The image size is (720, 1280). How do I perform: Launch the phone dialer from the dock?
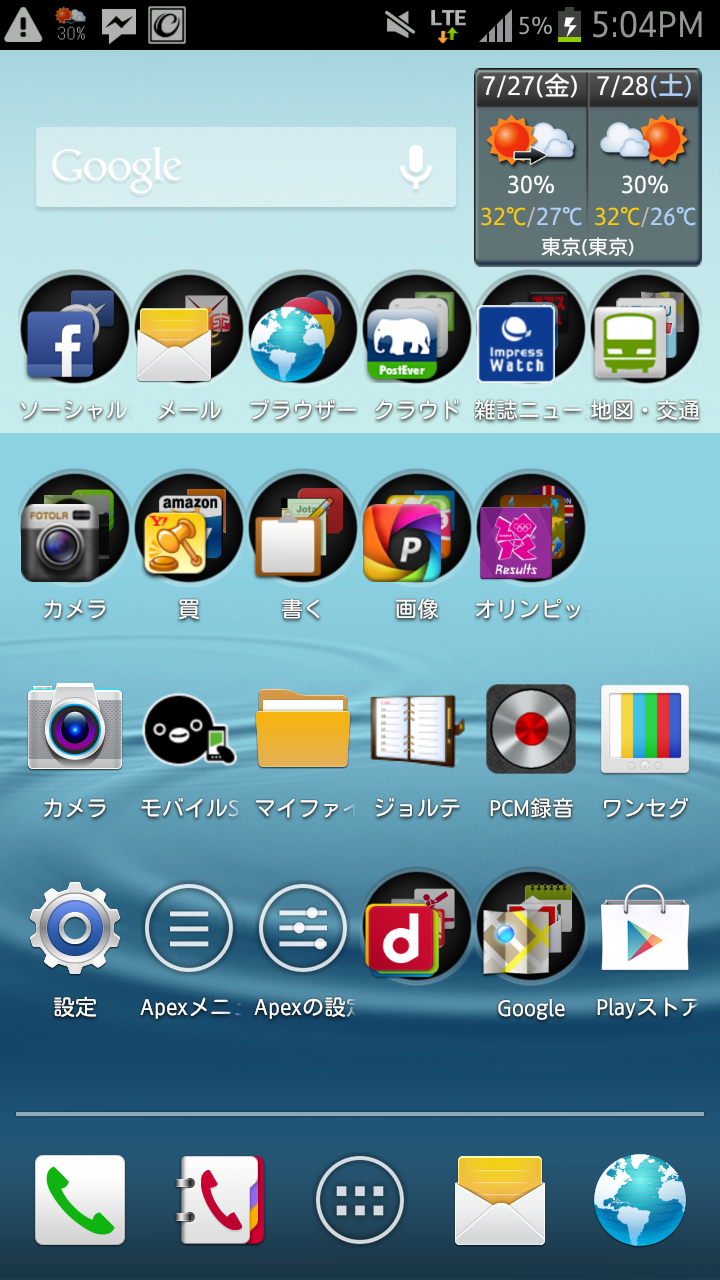80,1199
